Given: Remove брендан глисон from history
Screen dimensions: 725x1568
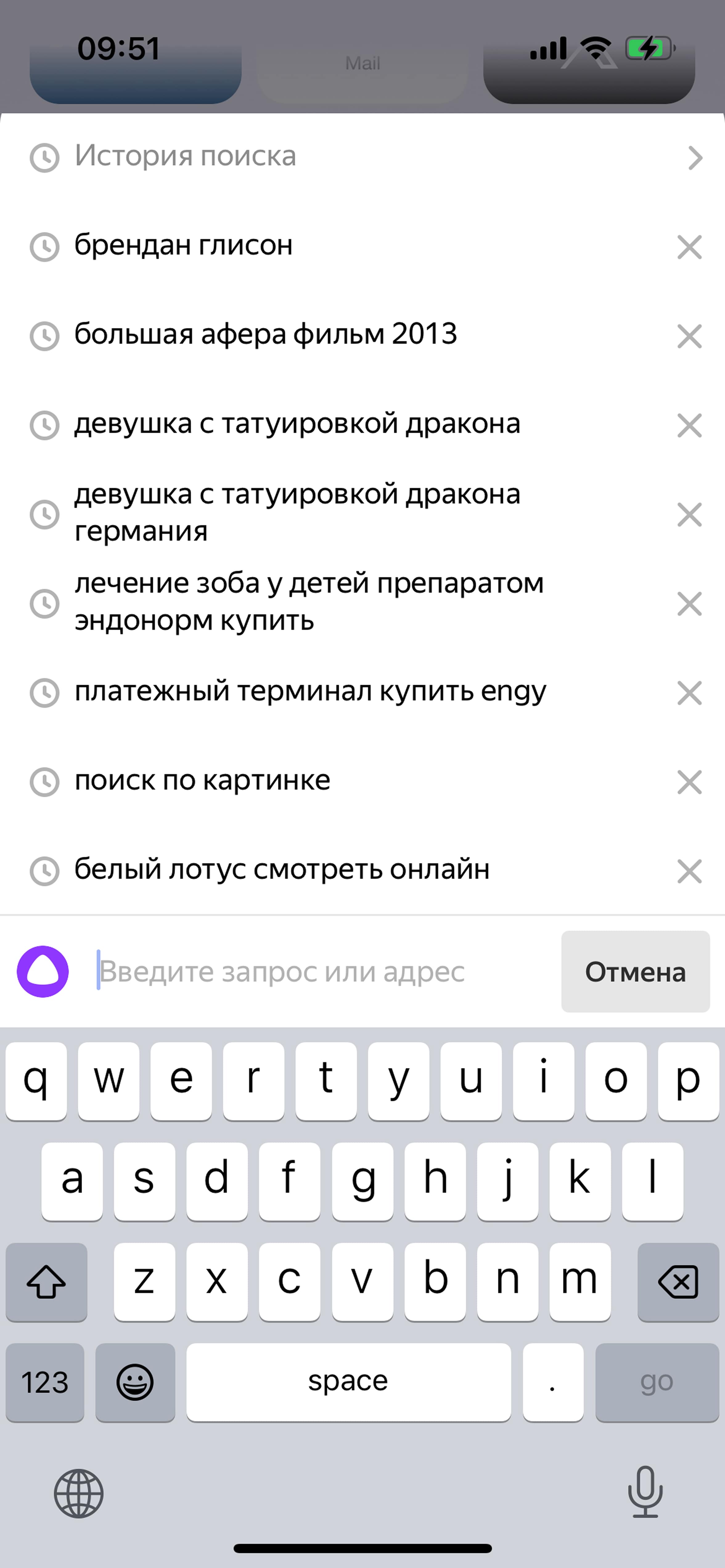Looking at the screenshot, I should pos(689,247).
